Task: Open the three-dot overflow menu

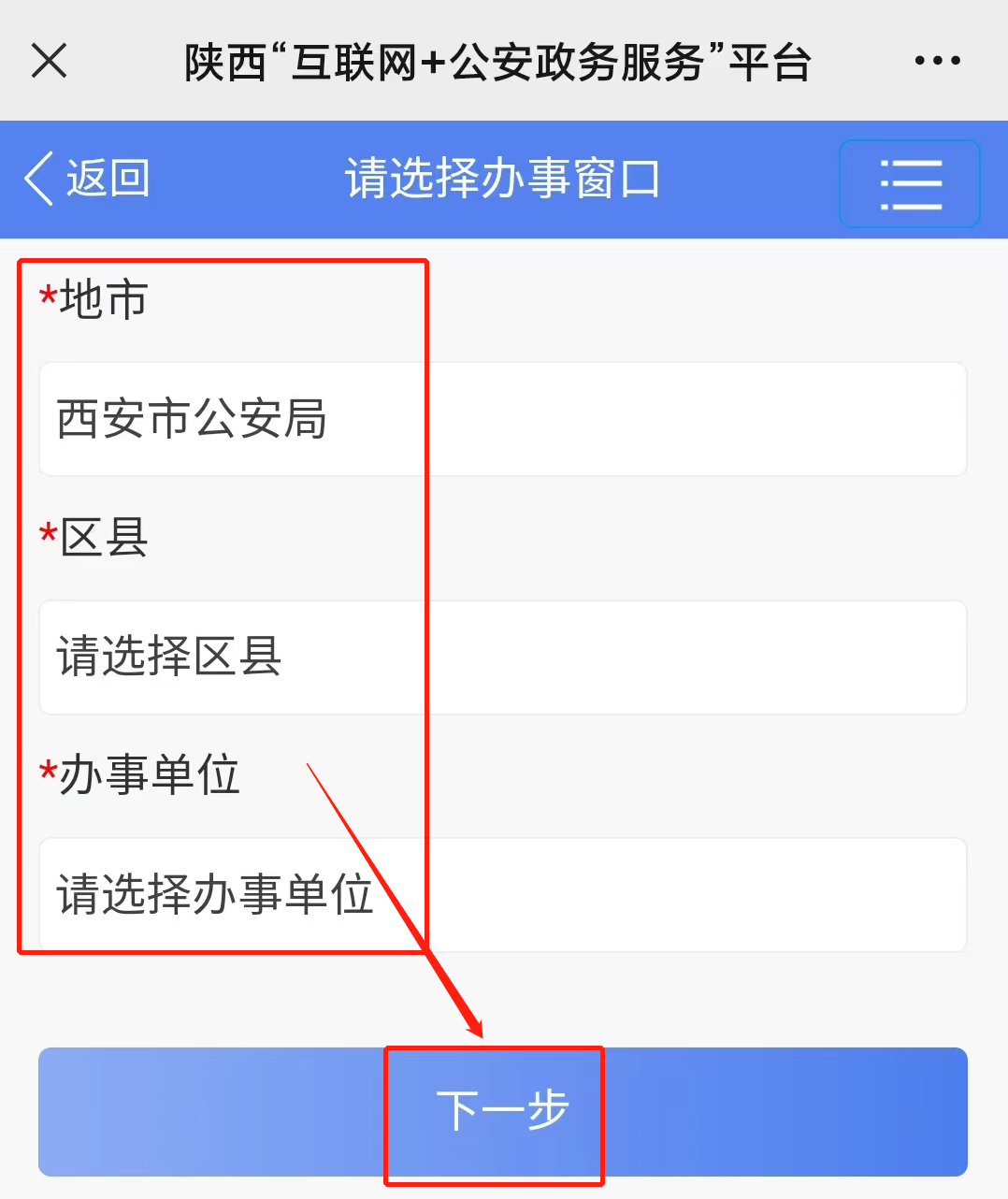Action: click(x=937, y=62)
